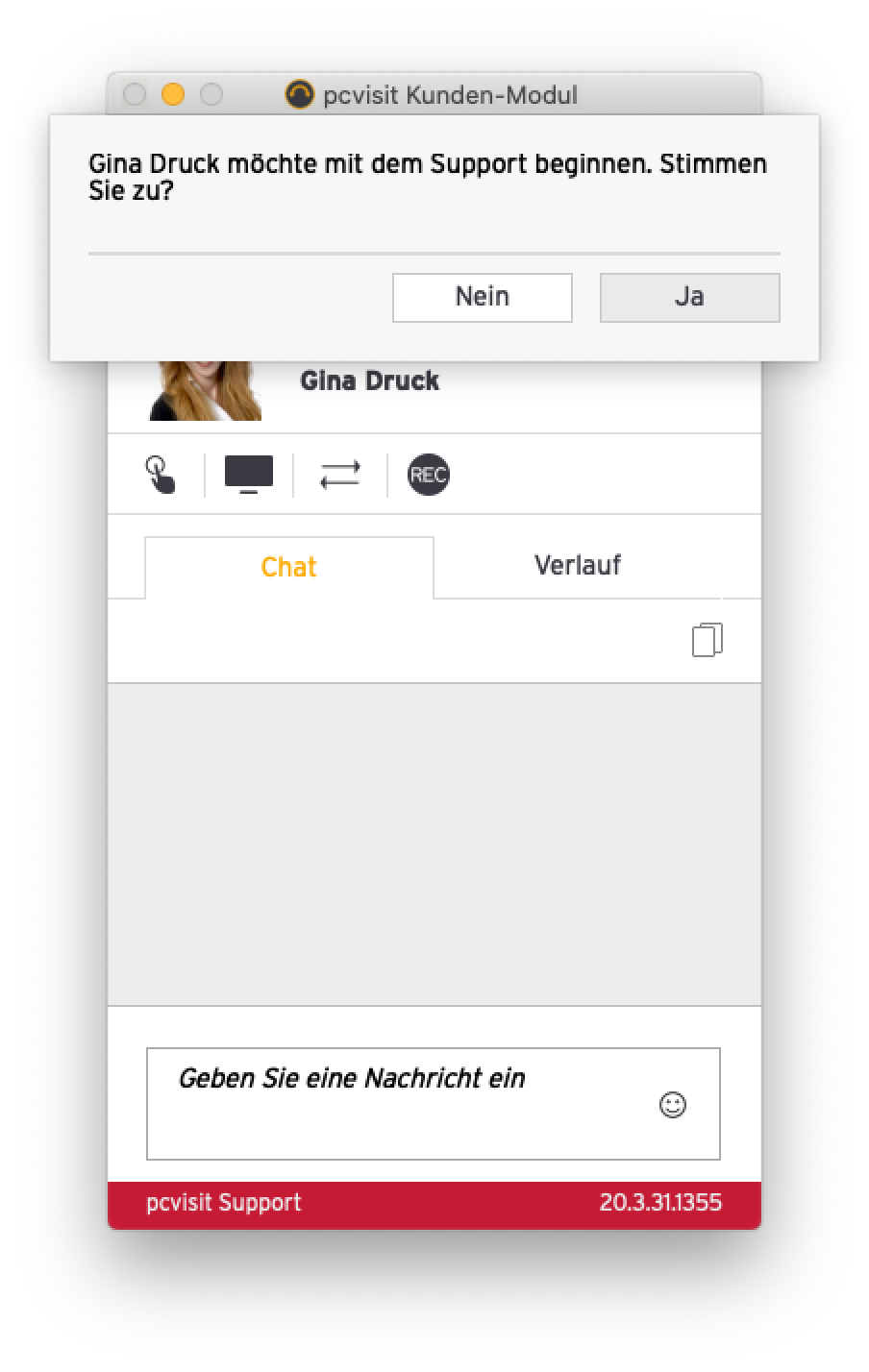869x1372 pixels.
Task: Focus the message input field
Action: click(x=404, y=1103)
